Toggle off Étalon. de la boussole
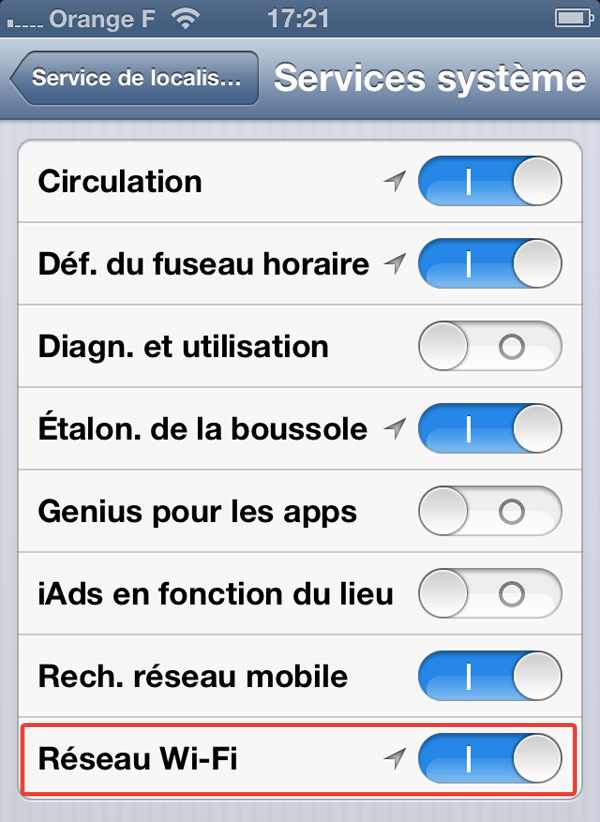This screenshot has height=822, width=600. pyautogui.click(x=490, y=430)
